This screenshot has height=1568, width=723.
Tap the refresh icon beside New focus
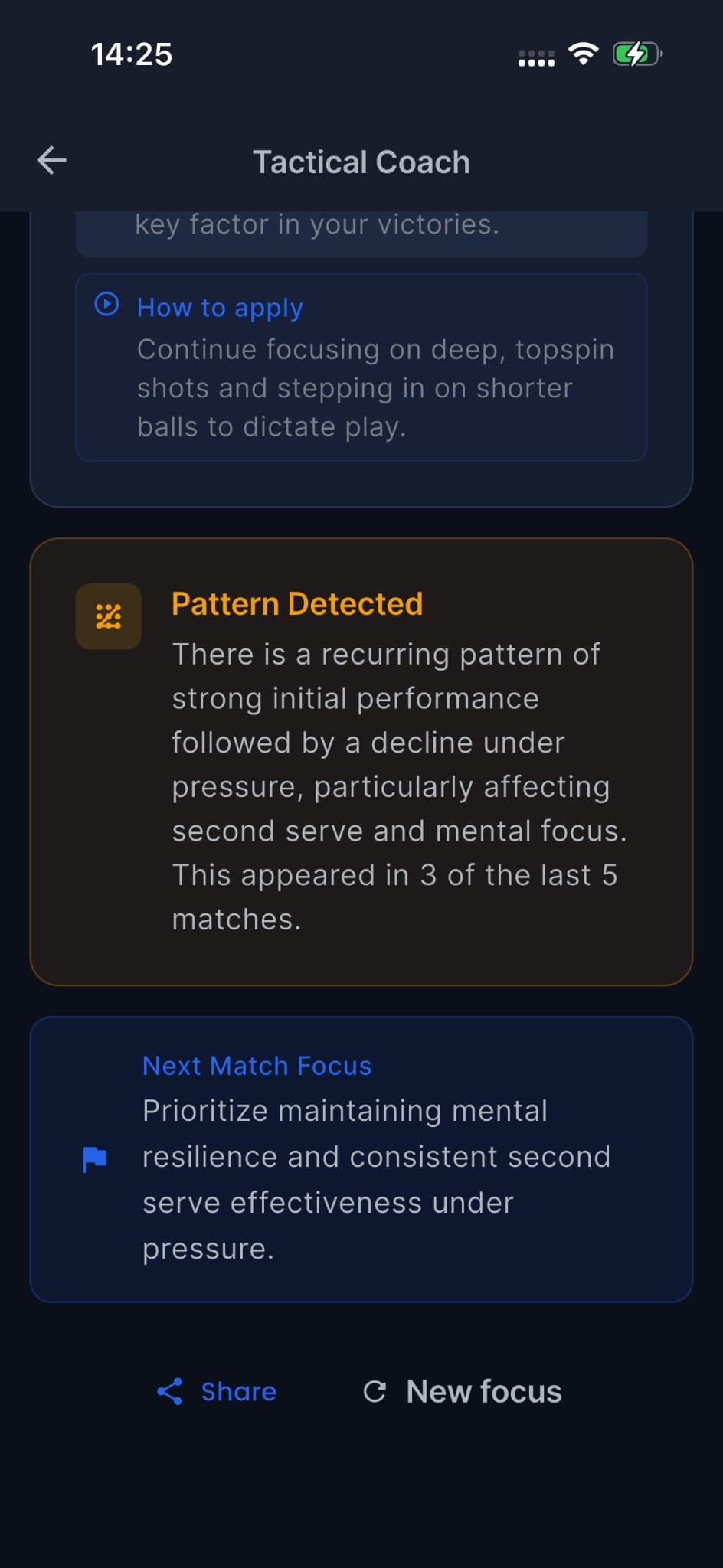point(376,1391)
